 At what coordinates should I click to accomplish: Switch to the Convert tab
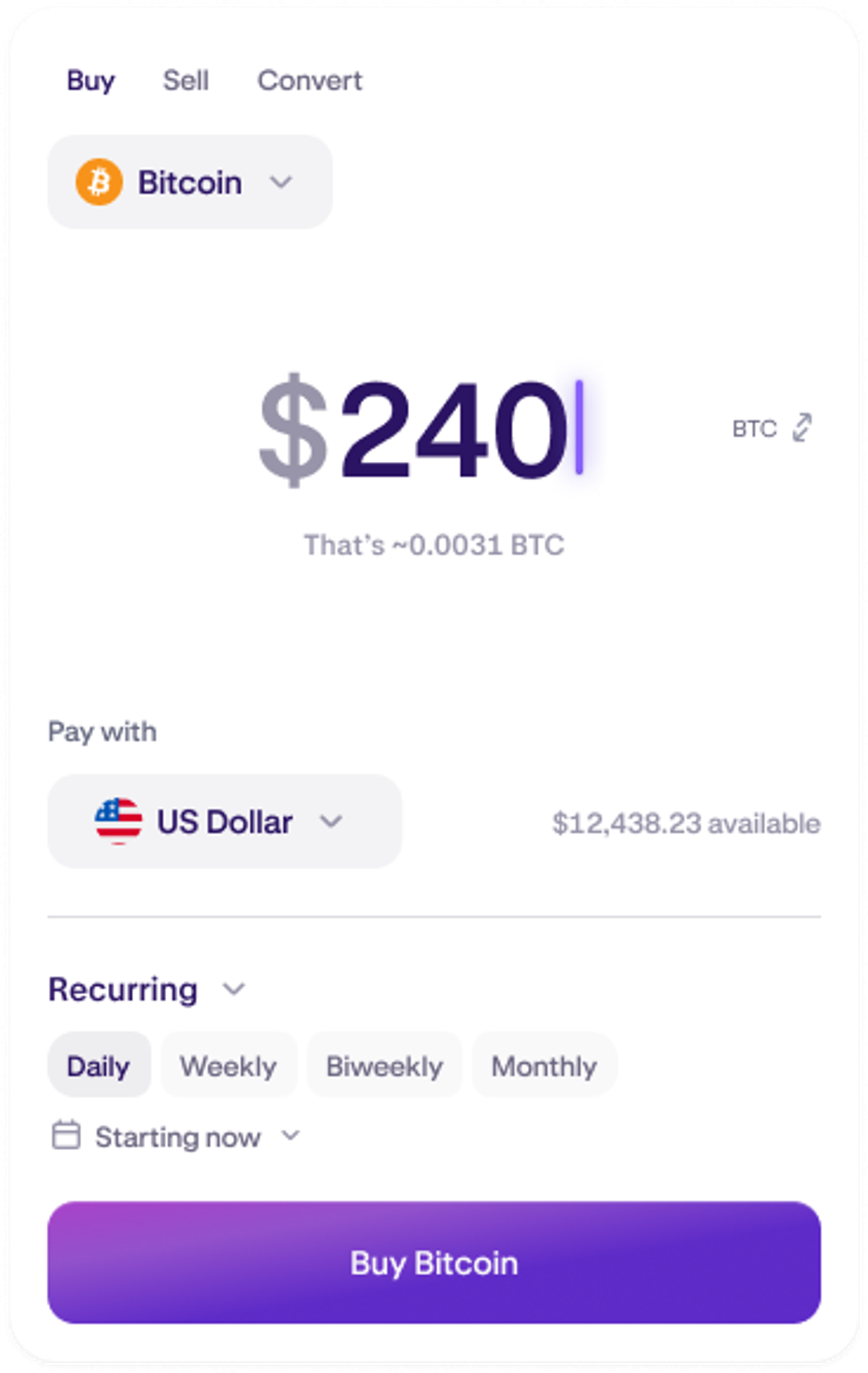pos(310,80)
